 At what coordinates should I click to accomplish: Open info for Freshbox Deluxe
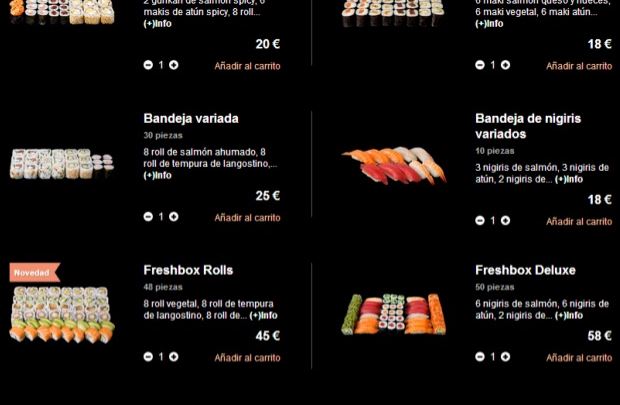coord(569,315)
